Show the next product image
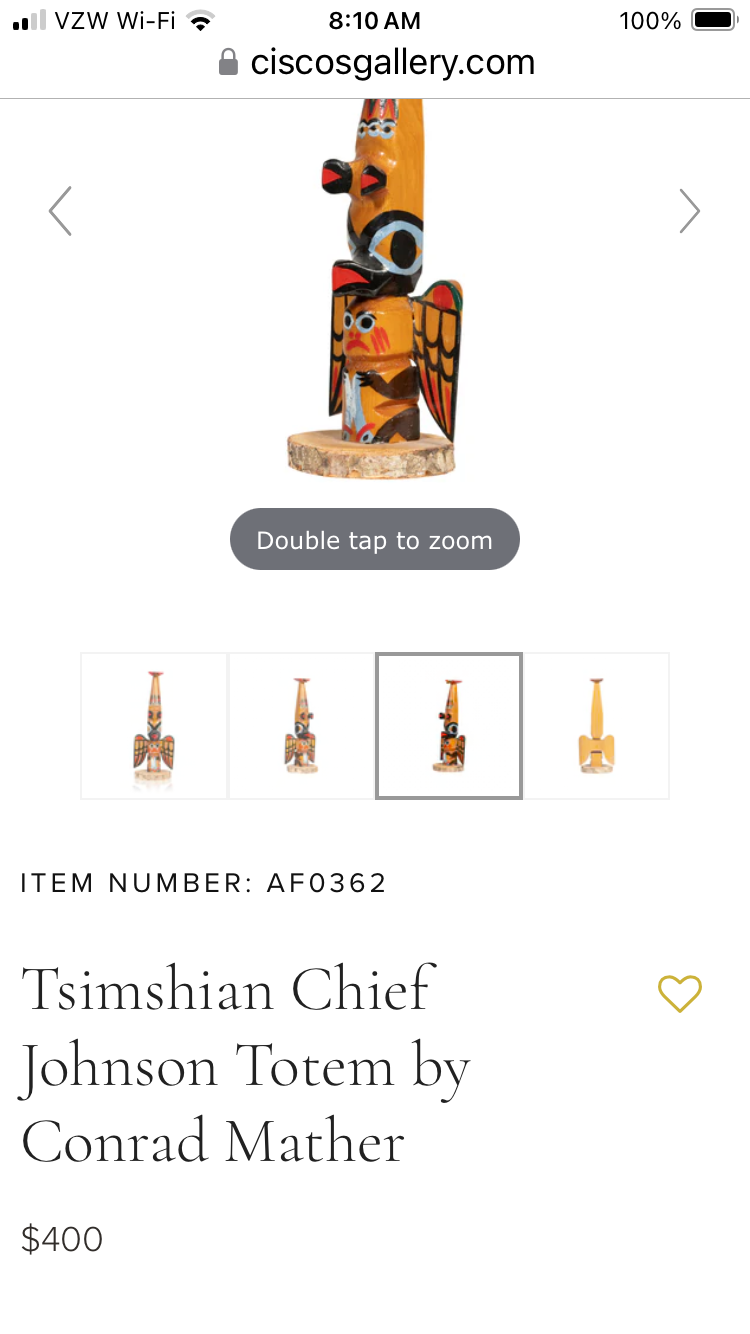 pyautogui.click(x=689, y=211)
